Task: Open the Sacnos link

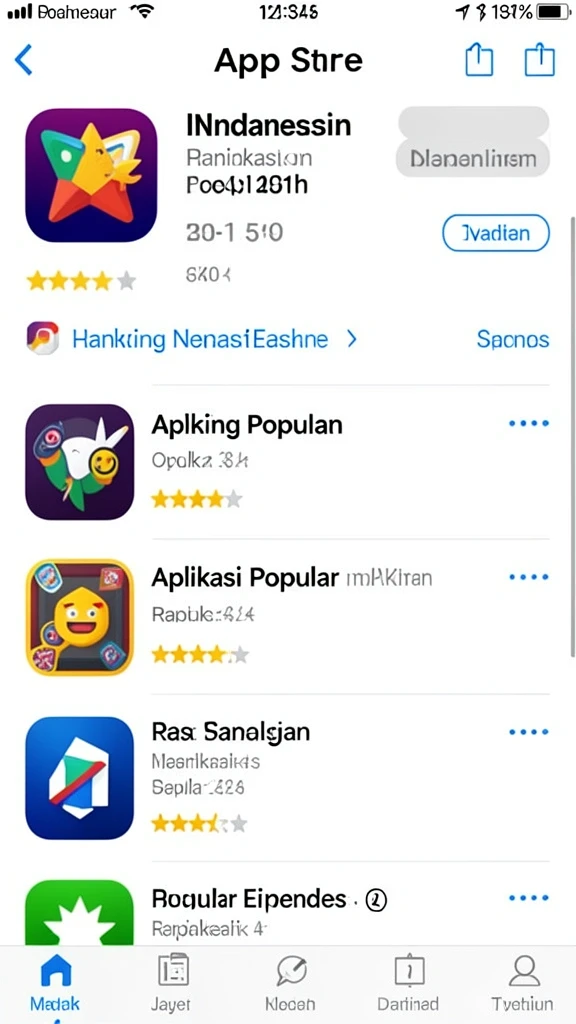Action: [513, 339]
